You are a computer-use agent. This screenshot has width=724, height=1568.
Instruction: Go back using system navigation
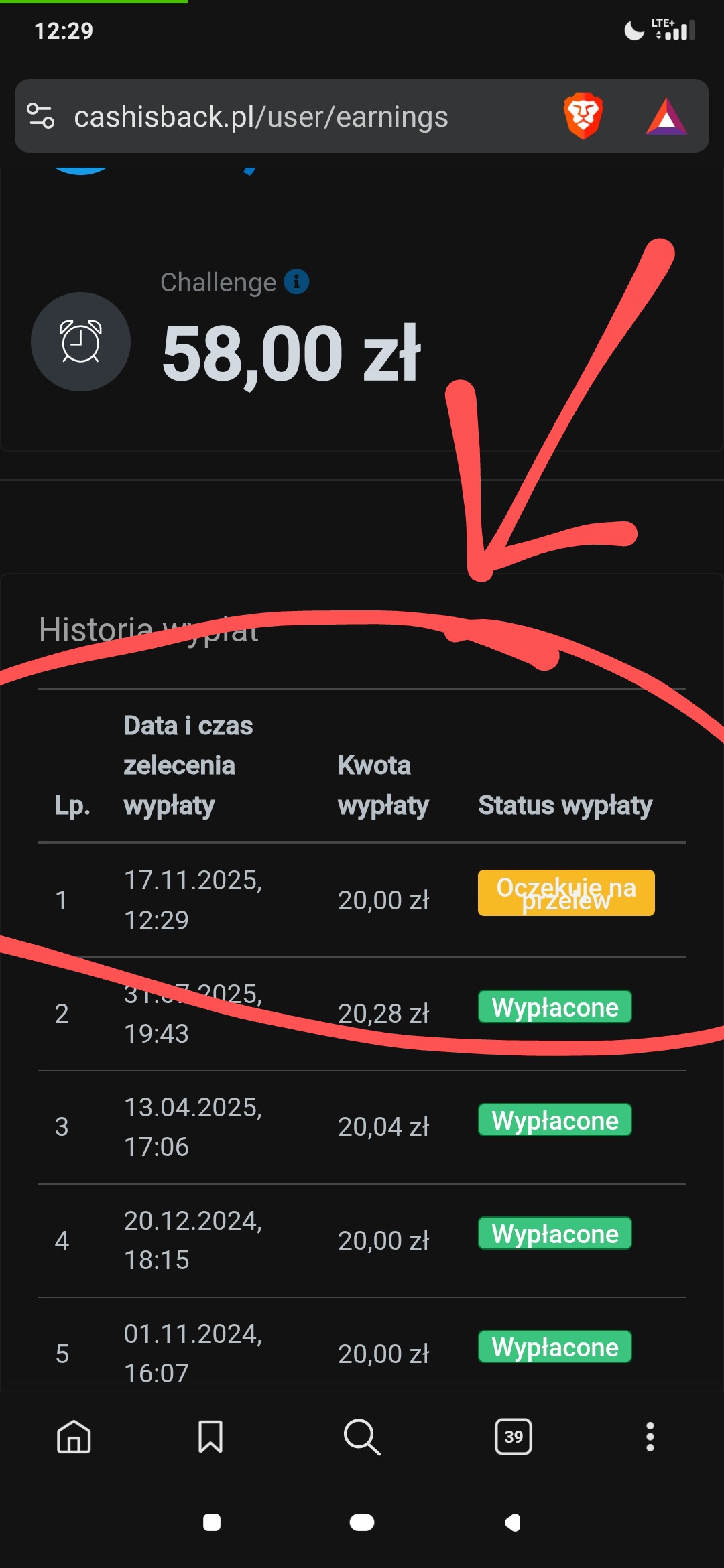click(513, 1522)
